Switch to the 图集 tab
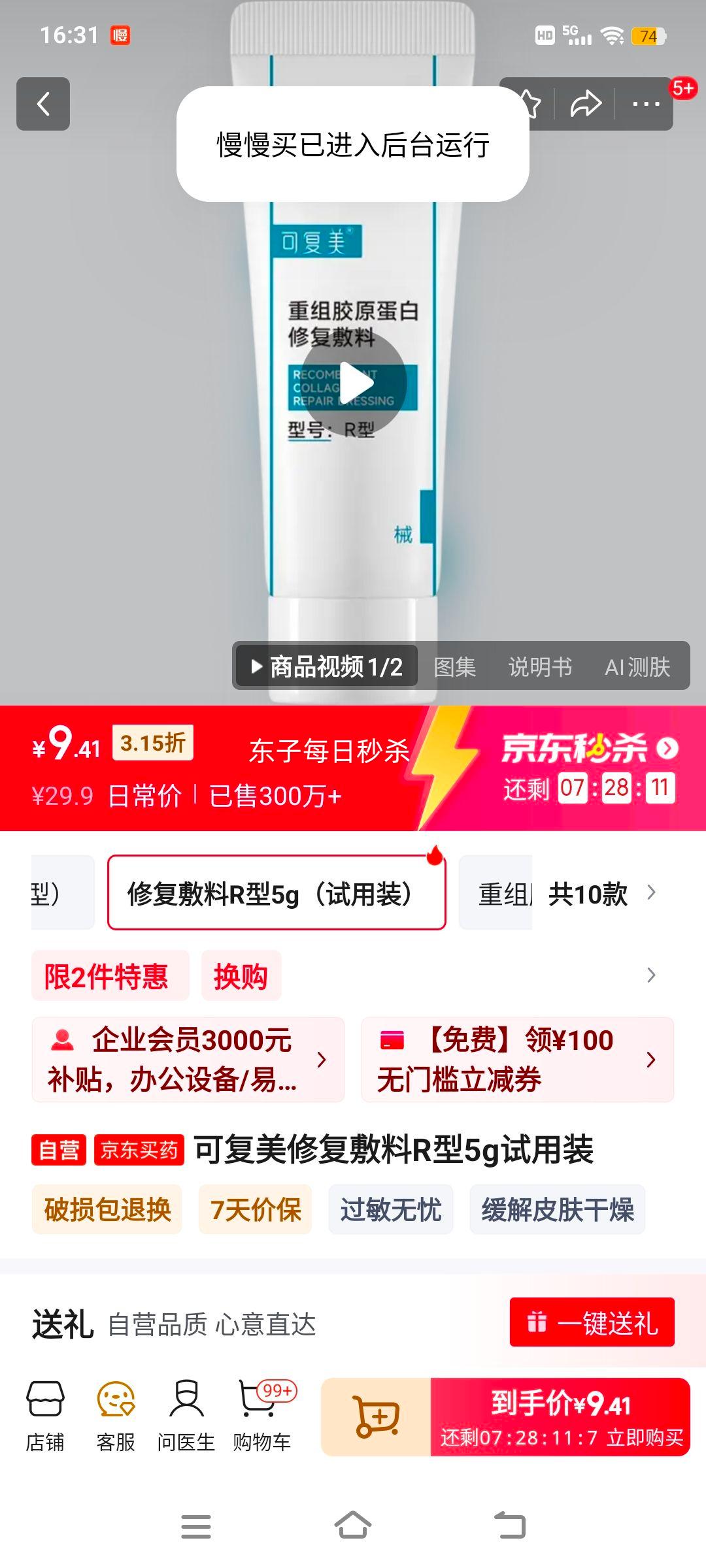 (x=454, y=667)
